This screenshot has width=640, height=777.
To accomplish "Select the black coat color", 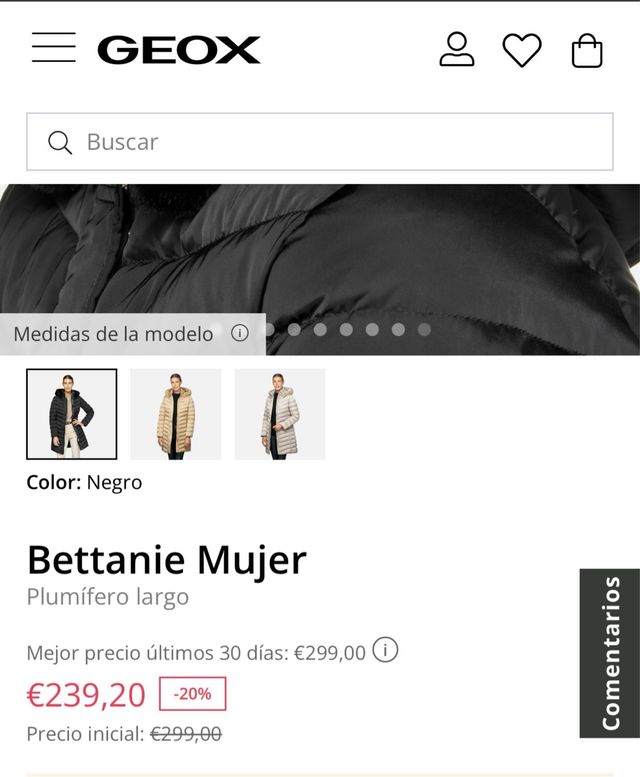I will point(71,414).
